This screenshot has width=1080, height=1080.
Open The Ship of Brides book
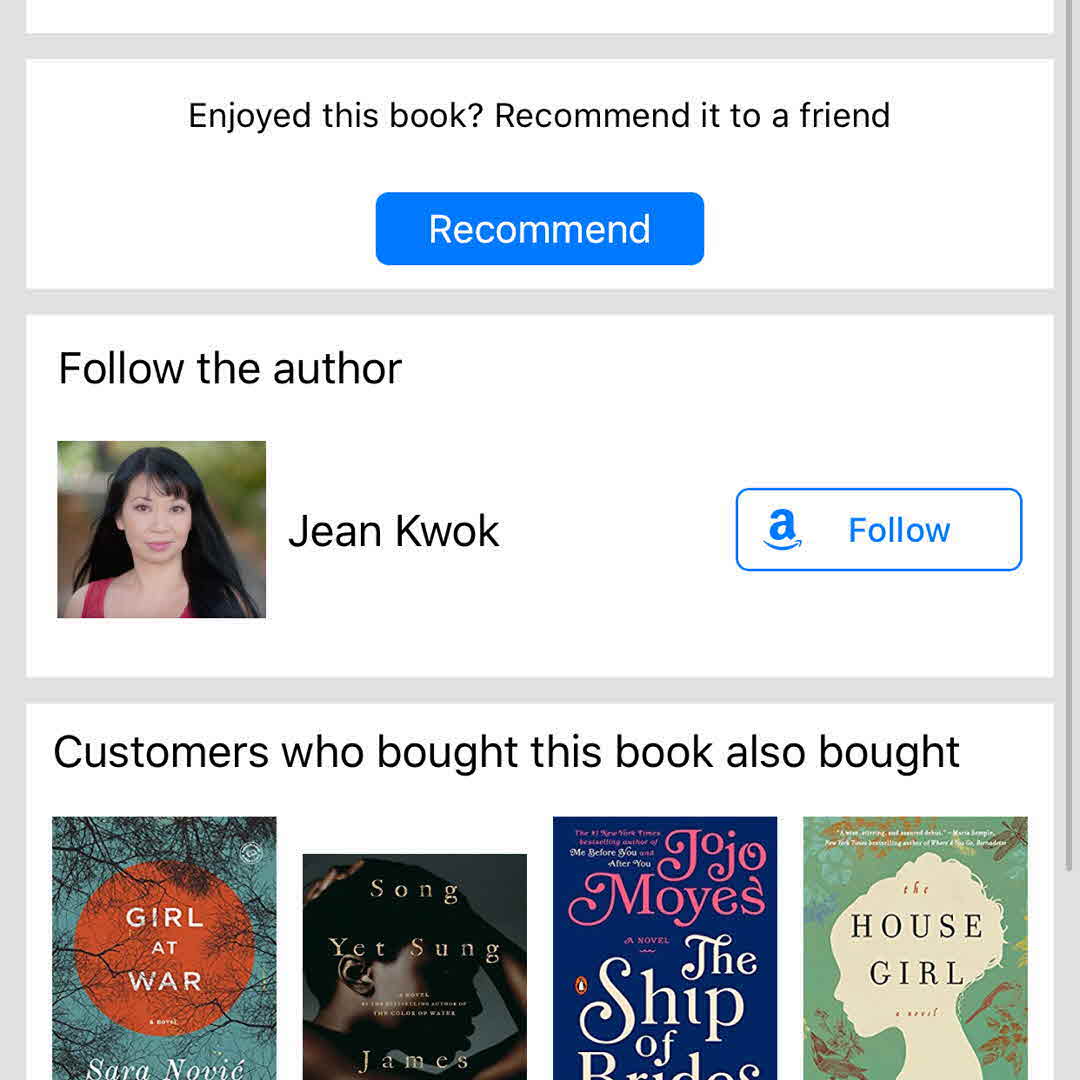pyautogui.click(x=664, y=945)
